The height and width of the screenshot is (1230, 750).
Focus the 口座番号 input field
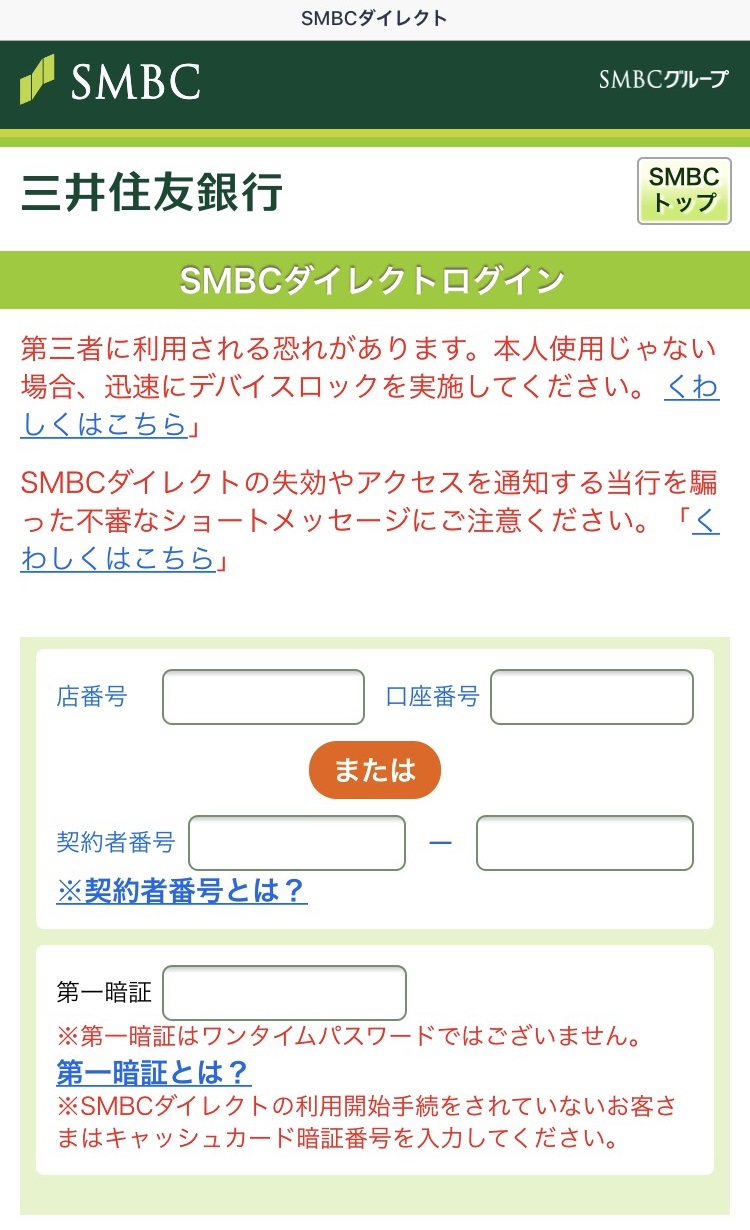591,697
